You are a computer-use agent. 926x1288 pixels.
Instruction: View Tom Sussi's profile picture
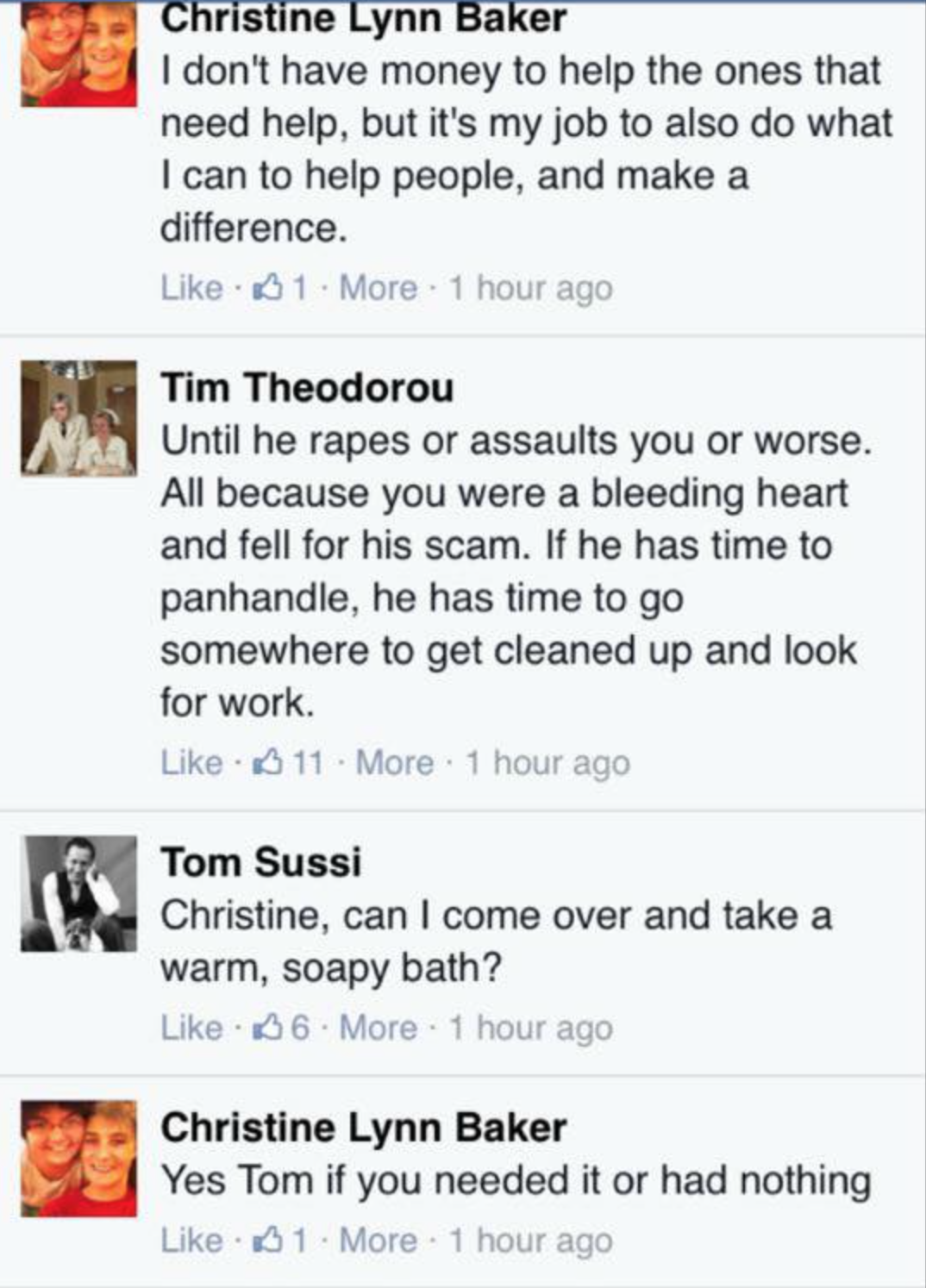(x=78, y=893)
